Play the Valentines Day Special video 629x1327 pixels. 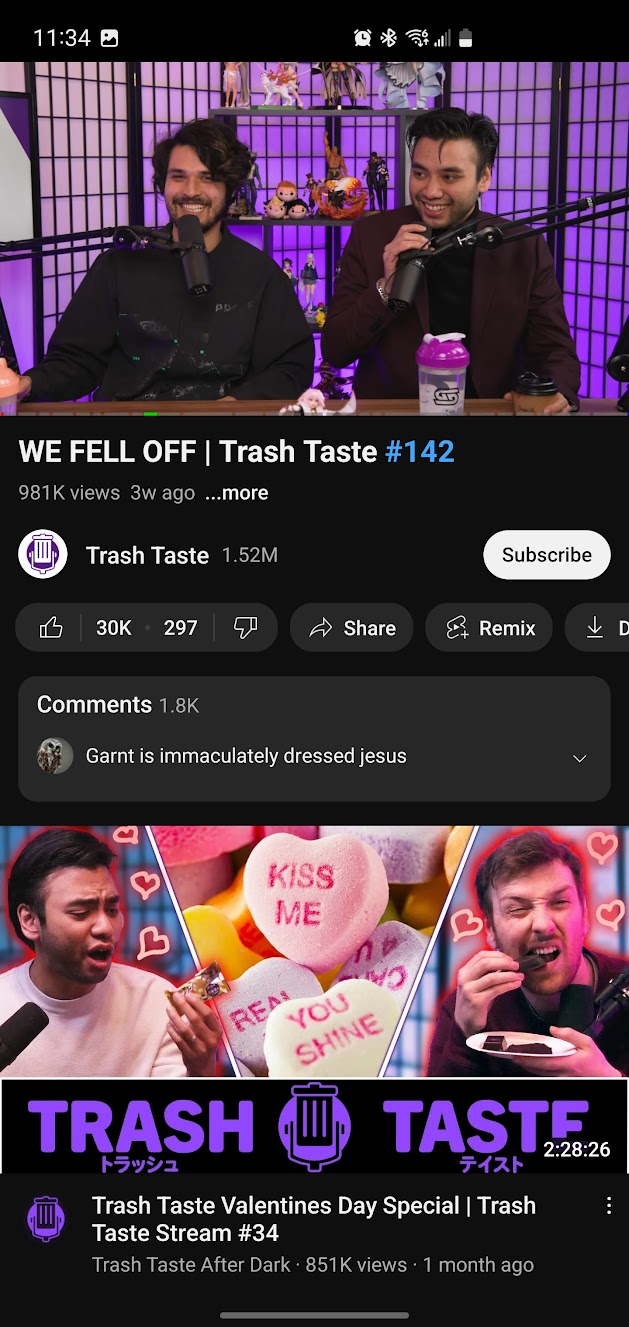(x=314, y=998)
